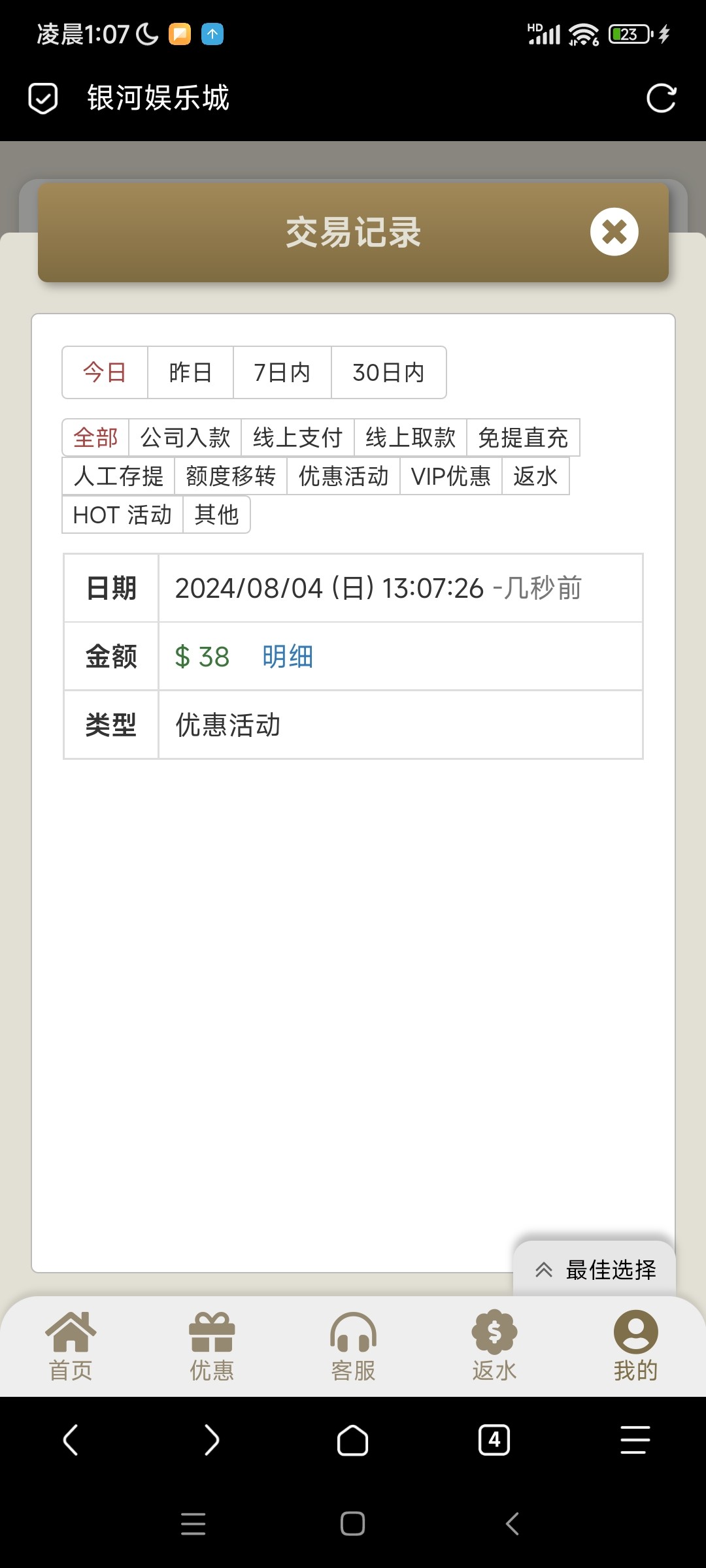Image resolution: width=706 pixels, height=1568 pixels.
Task: Filter by 公司入款
Action: click(x=186, y=437)
